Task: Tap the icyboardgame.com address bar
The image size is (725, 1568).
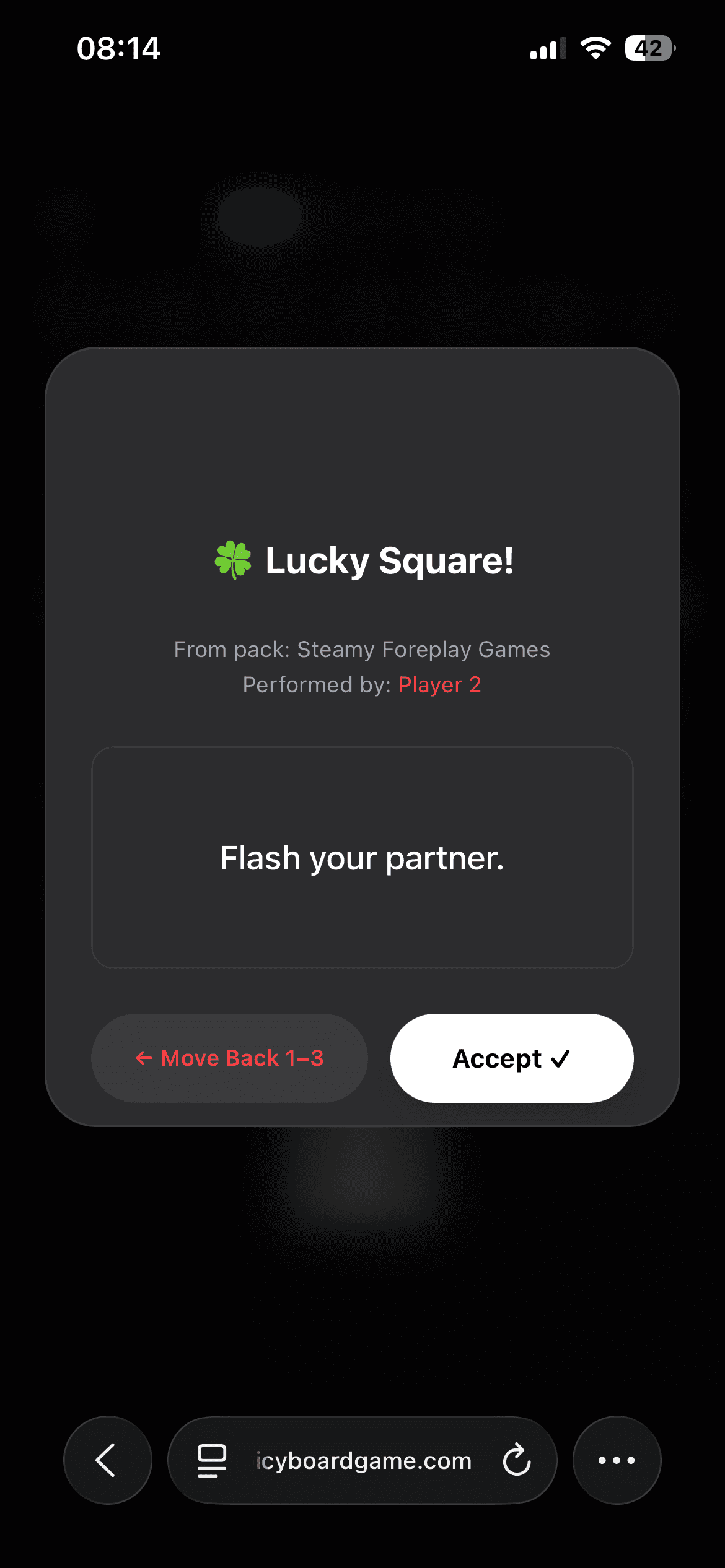Action: click(362, 1461)
